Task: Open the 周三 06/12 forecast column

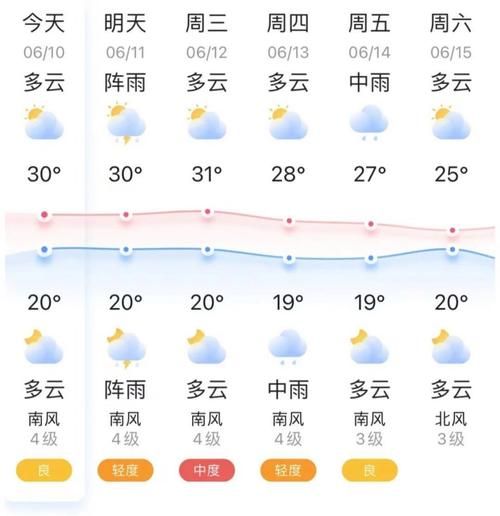Action: (x=207, y=248)
